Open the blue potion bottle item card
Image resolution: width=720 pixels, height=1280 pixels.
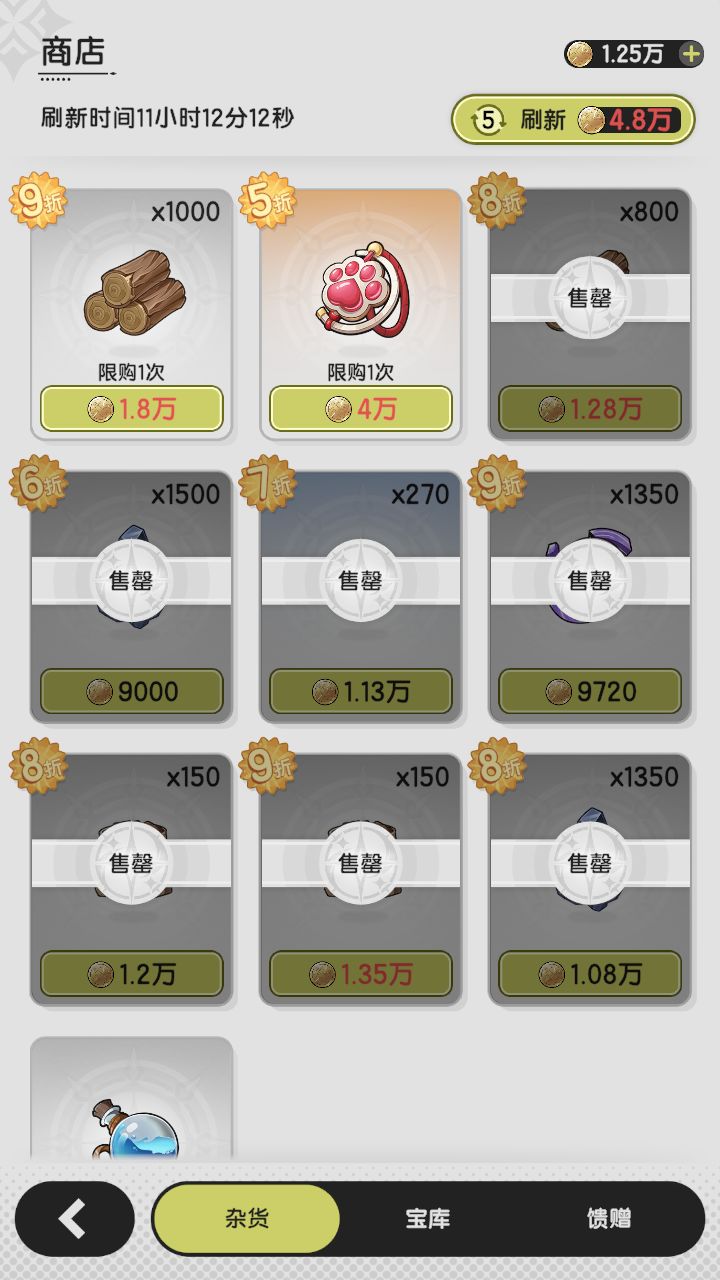131,1100
